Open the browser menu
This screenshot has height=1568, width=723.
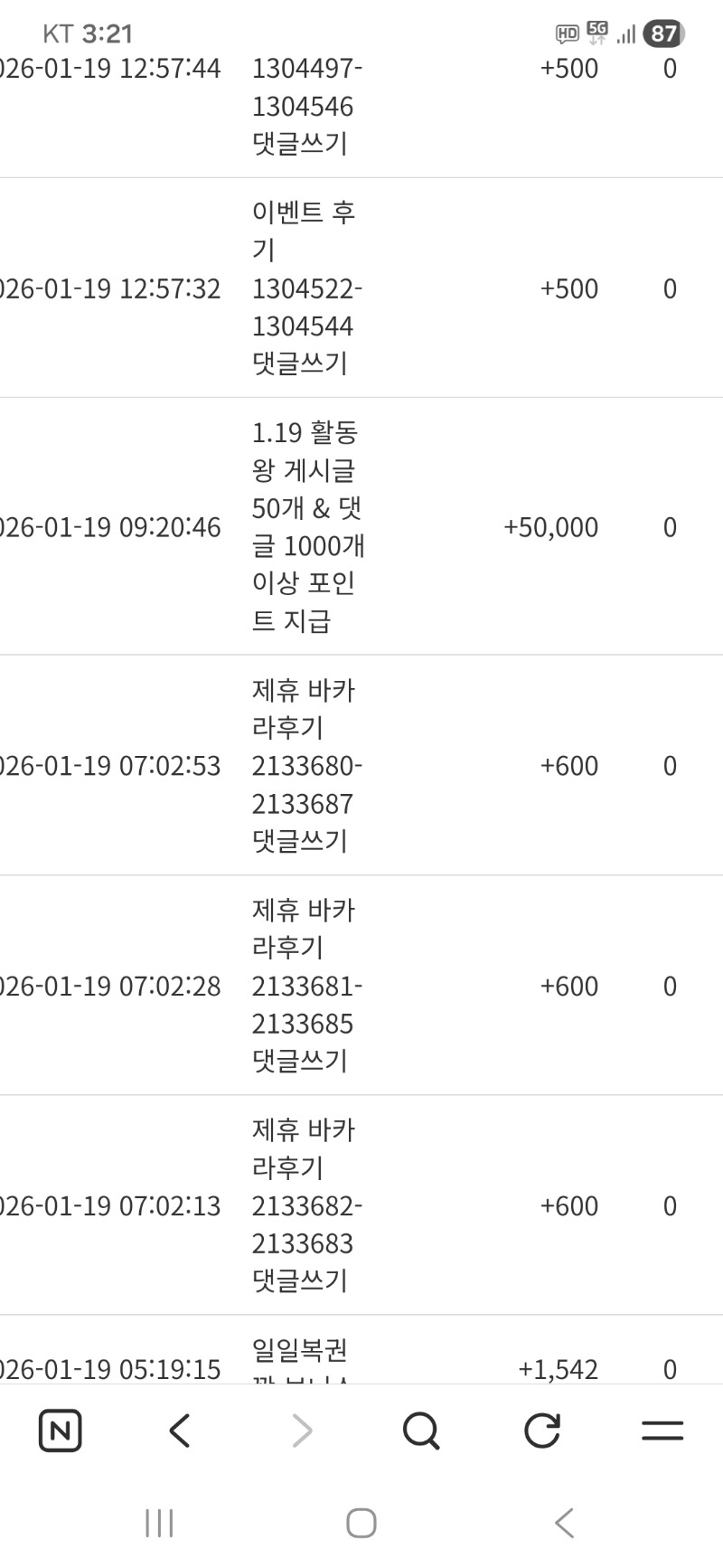coord(662,1431)
